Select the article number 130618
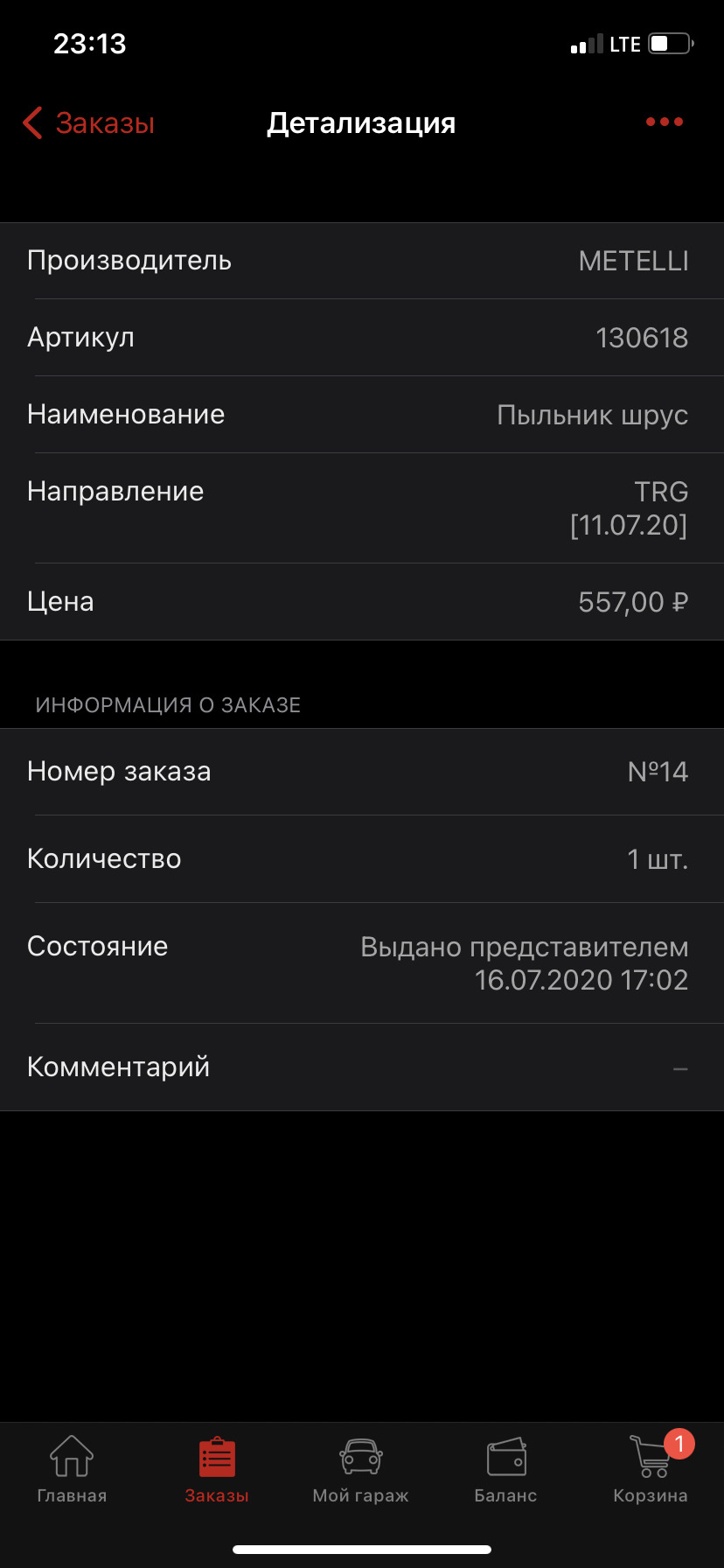The height and width of the screenshot is (1568, 724). click(x=643, y=338)
